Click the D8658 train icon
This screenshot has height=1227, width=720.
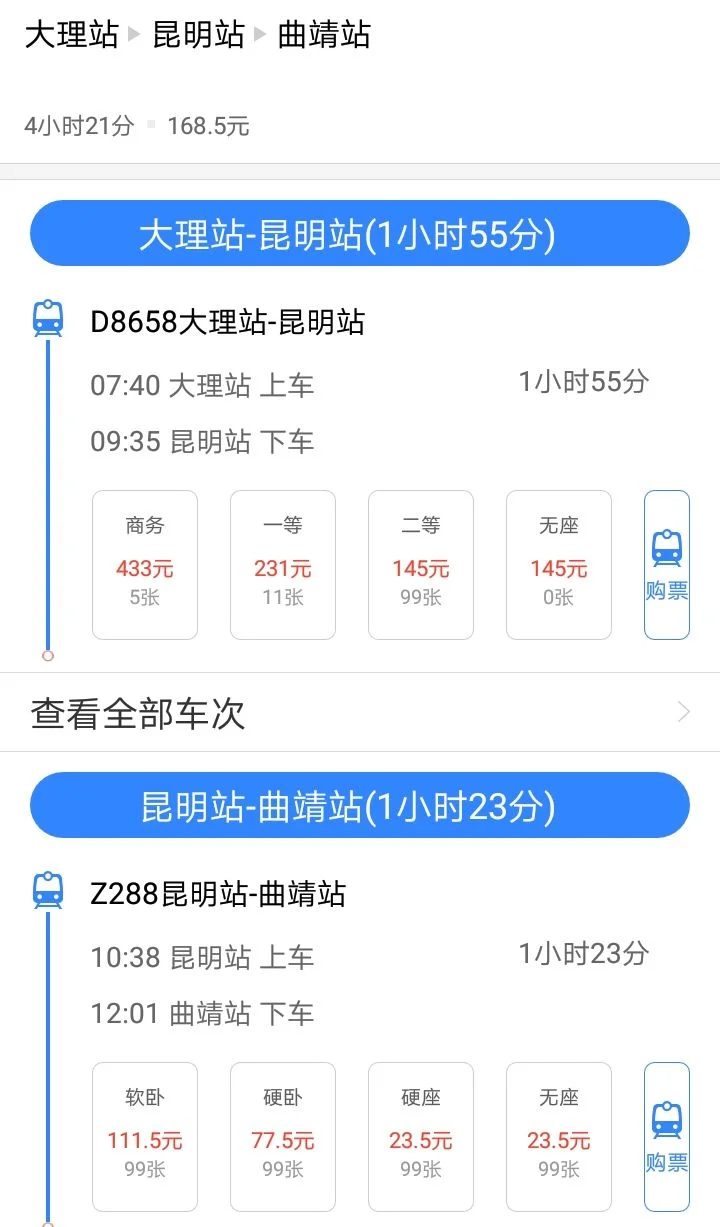pyautogui.click(x=47, y=318)
